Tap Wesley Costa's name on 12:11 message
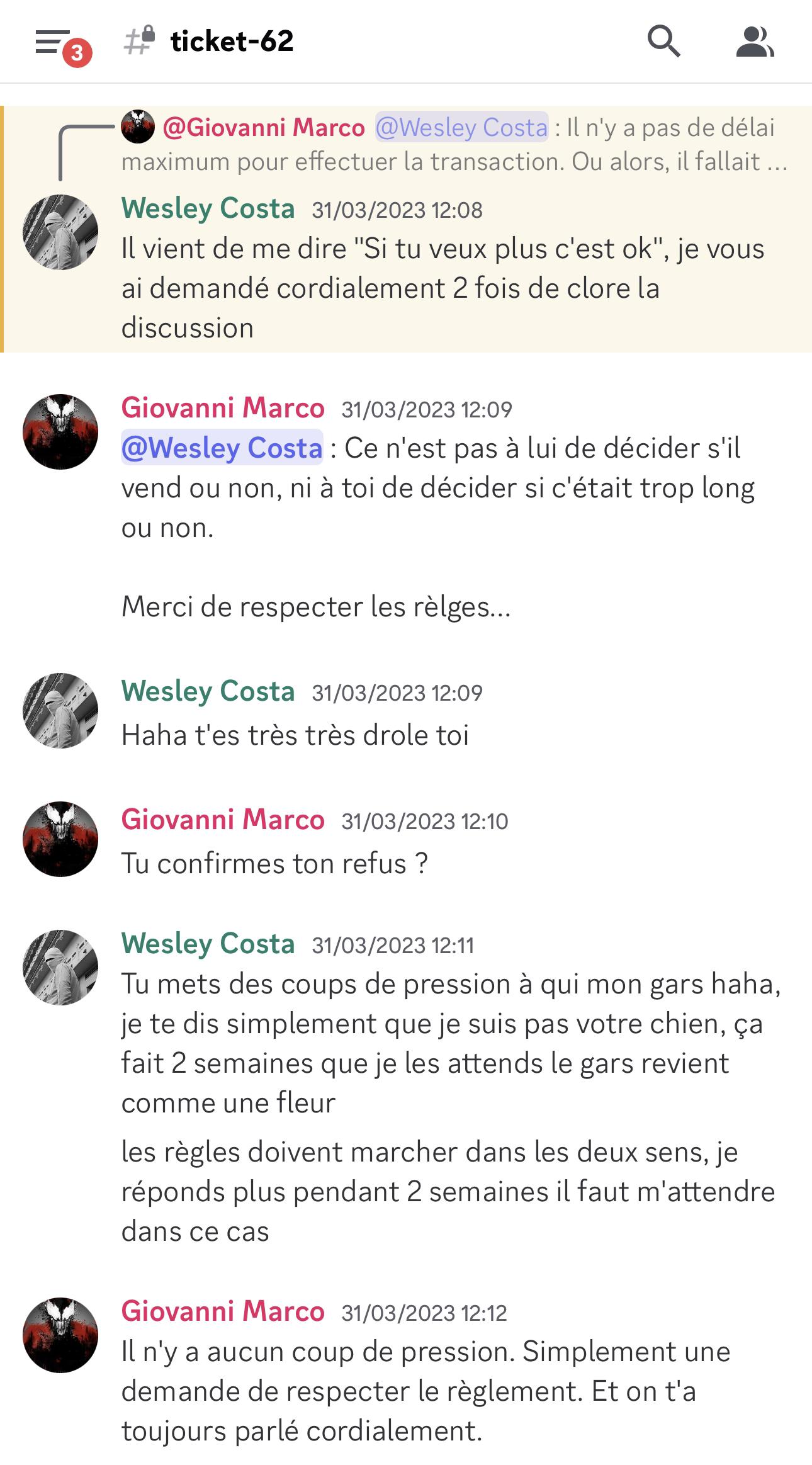The width and height of the screenshot is (812, 1465). click(x=208, y=943)
